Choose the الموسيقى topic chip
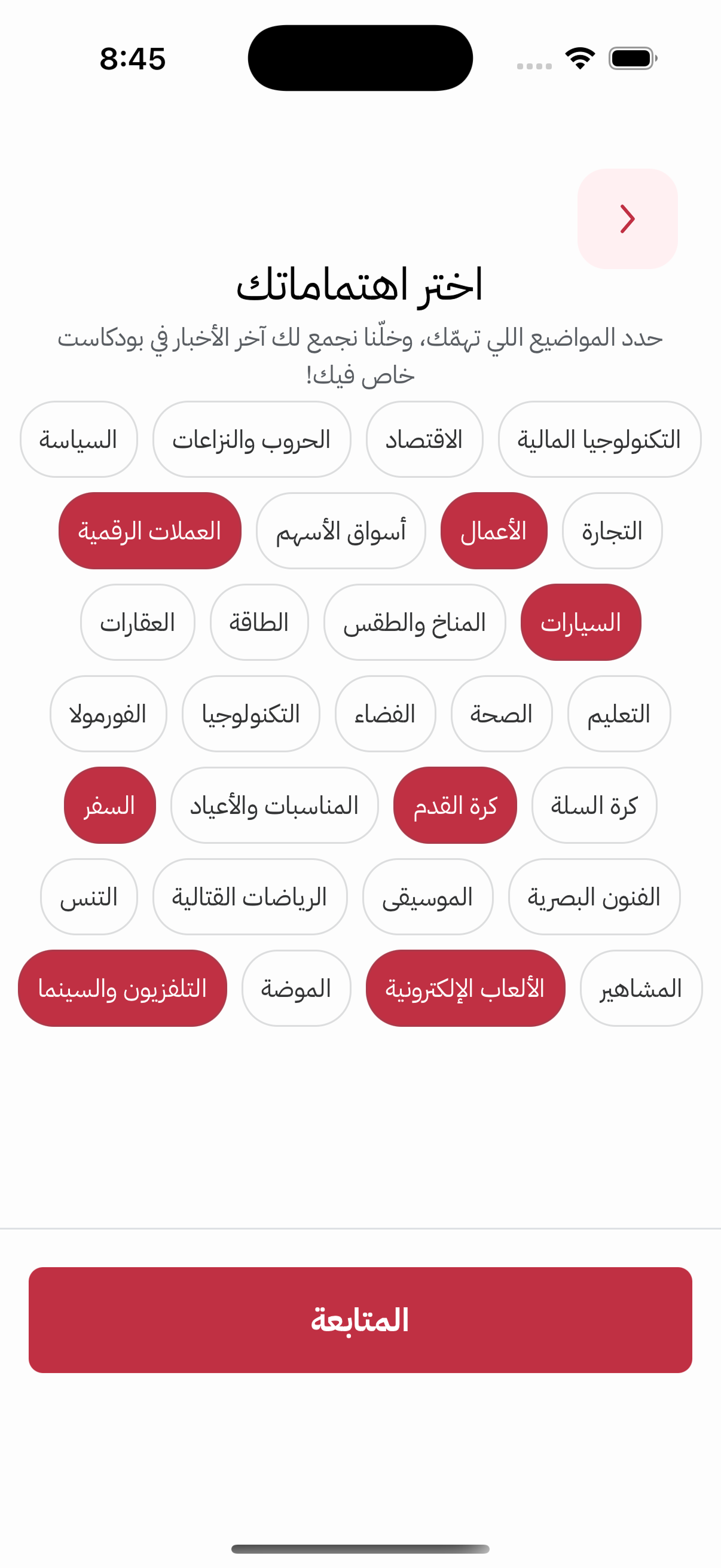The height and width of the screenshot is (1568, 721). tap(427, 896)
